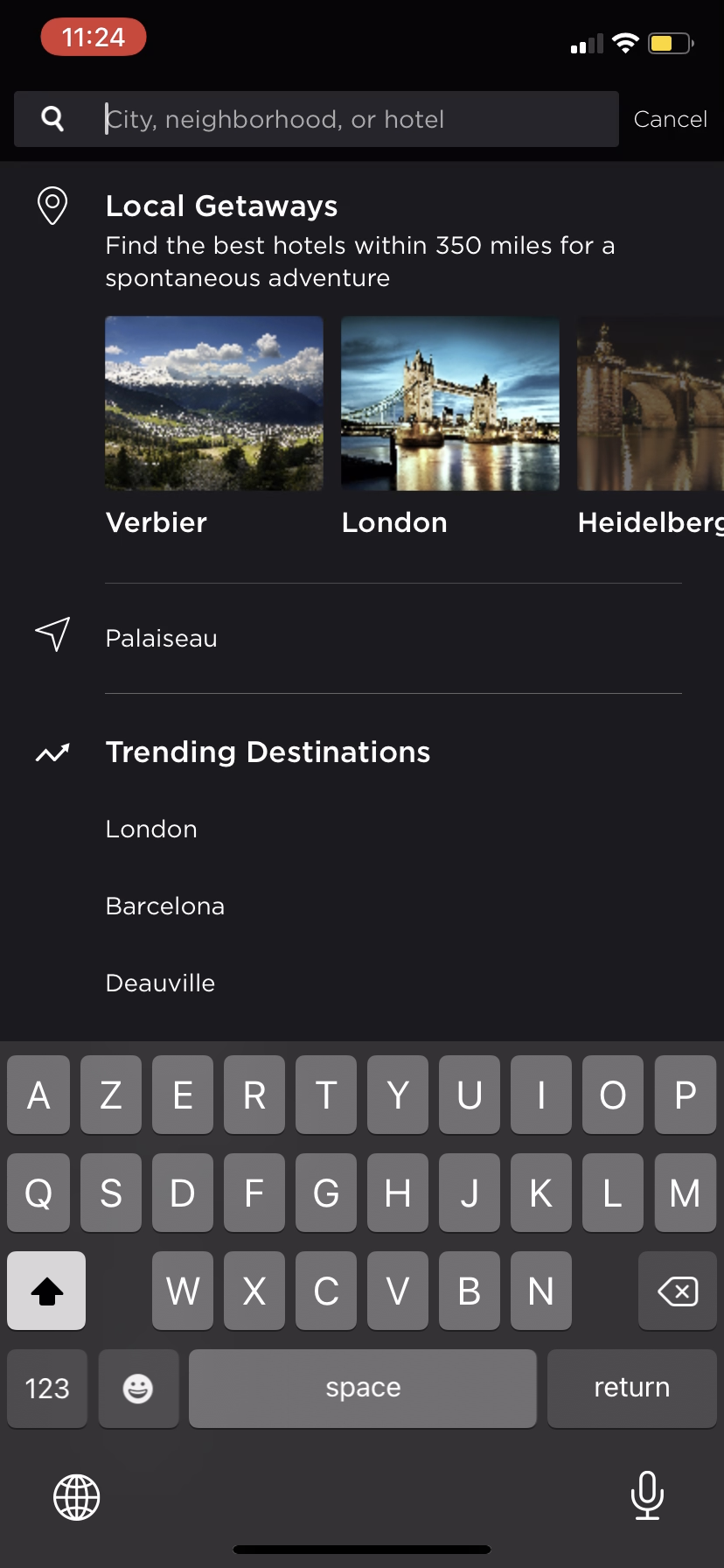Choose Deauville from trending destinations
Image resolution: width=724 pixels, height=1568 pixels.
(160, 983)
